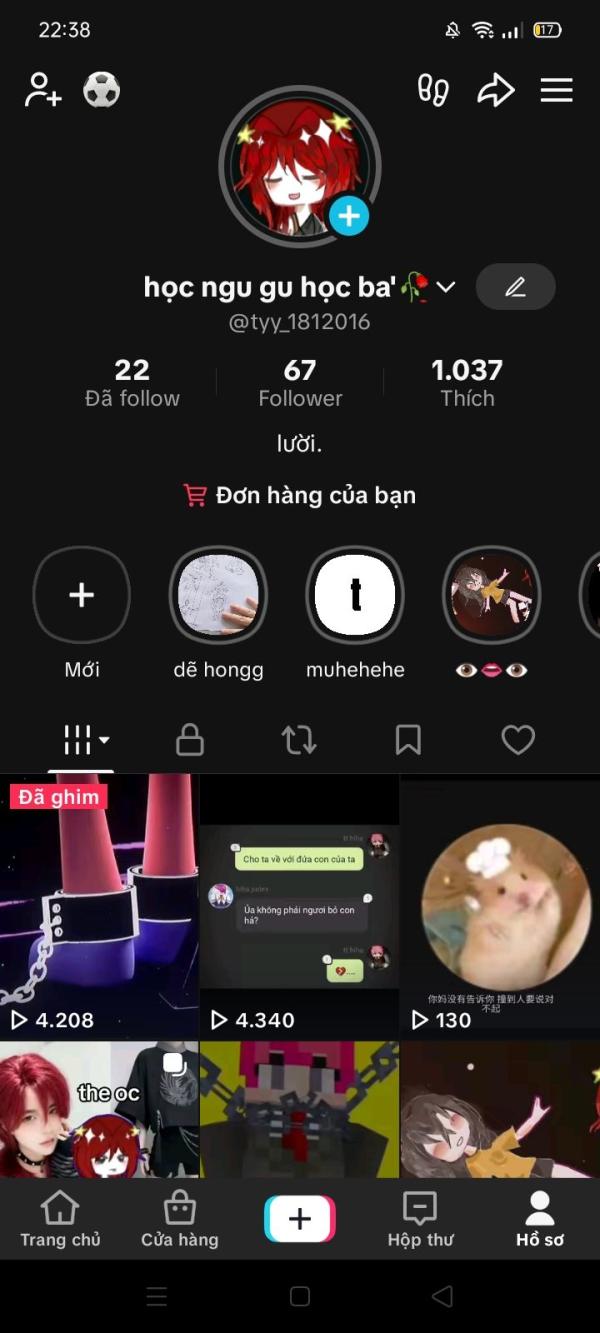Screen dimensions: 600x1333
Task: Play the pinned video with 4.208 views
Action: 99,907
